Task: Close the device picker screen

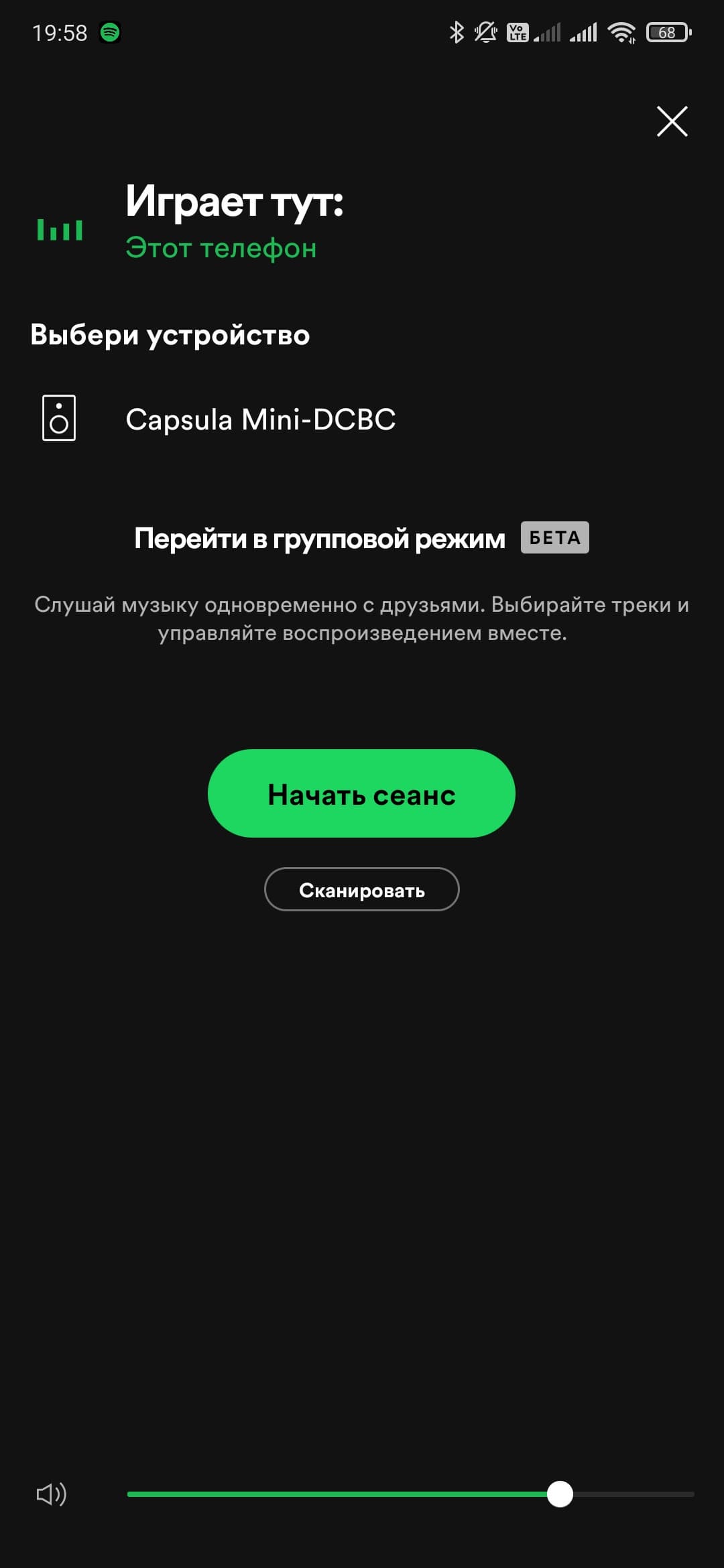Action: click(x=672, y=121)
